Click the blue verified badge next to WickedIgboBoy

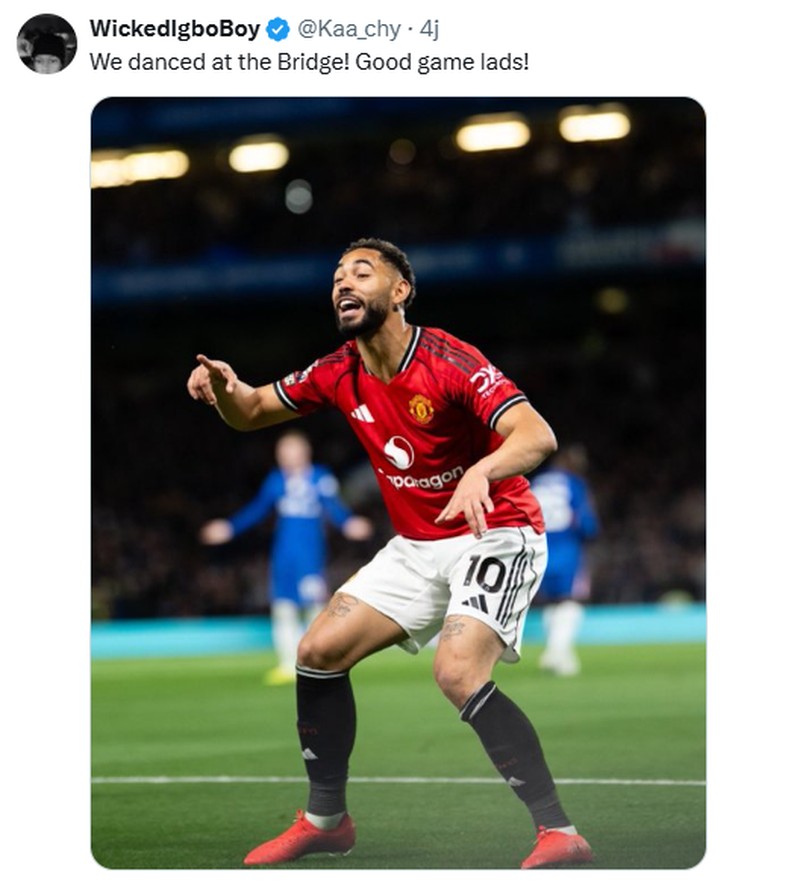(275, 28)
